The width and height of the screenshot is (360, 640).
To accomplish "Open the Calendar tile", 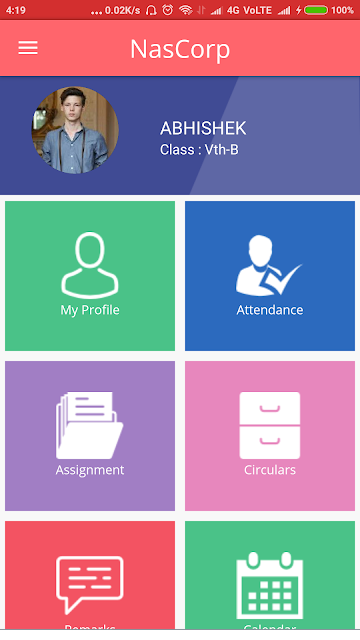I will [270, 575].
